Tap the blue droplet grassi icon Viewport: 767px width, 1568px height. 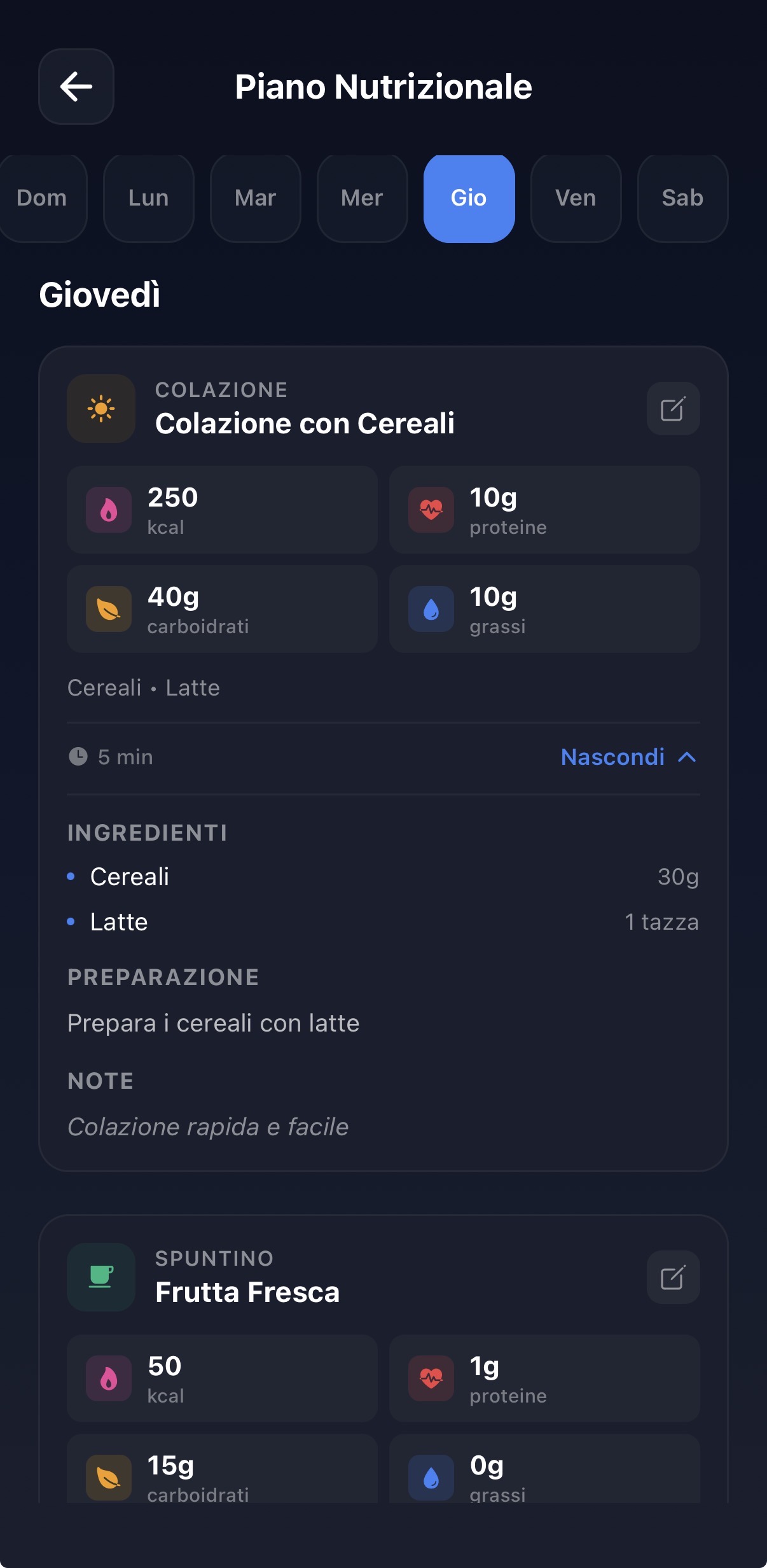431,608
